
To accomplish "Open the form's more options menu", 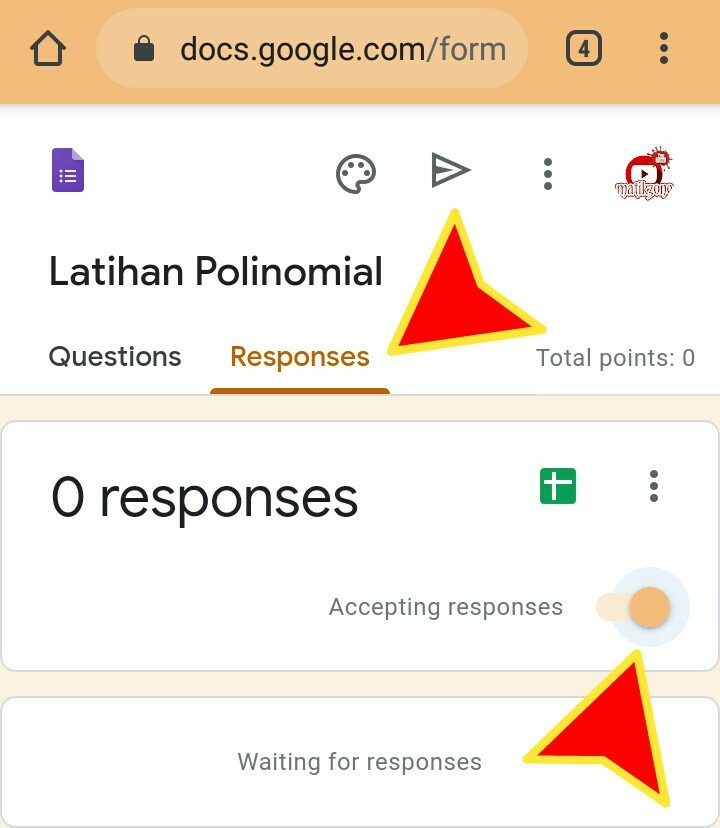I will (547, 174).
